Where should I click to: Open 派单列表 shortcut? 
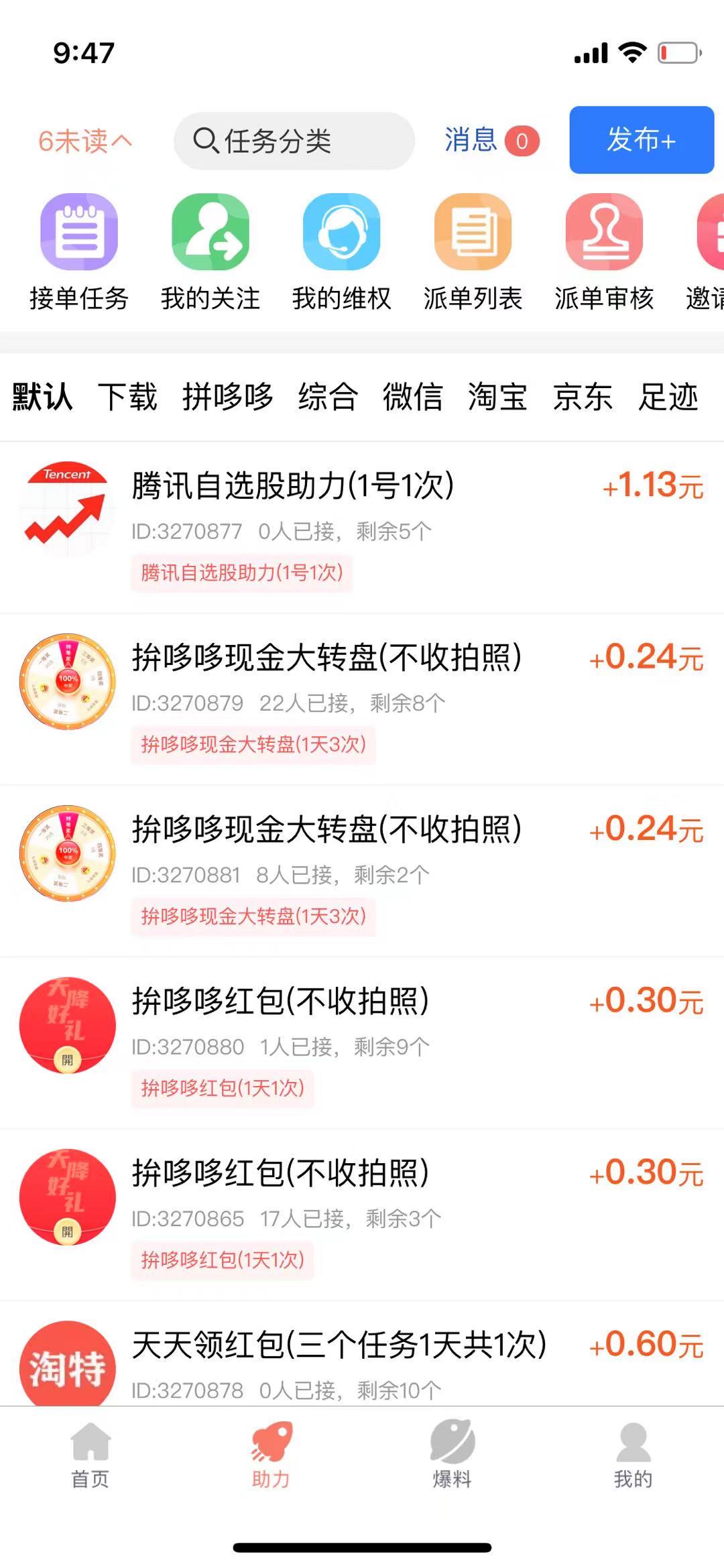click(x=473, y=252)
